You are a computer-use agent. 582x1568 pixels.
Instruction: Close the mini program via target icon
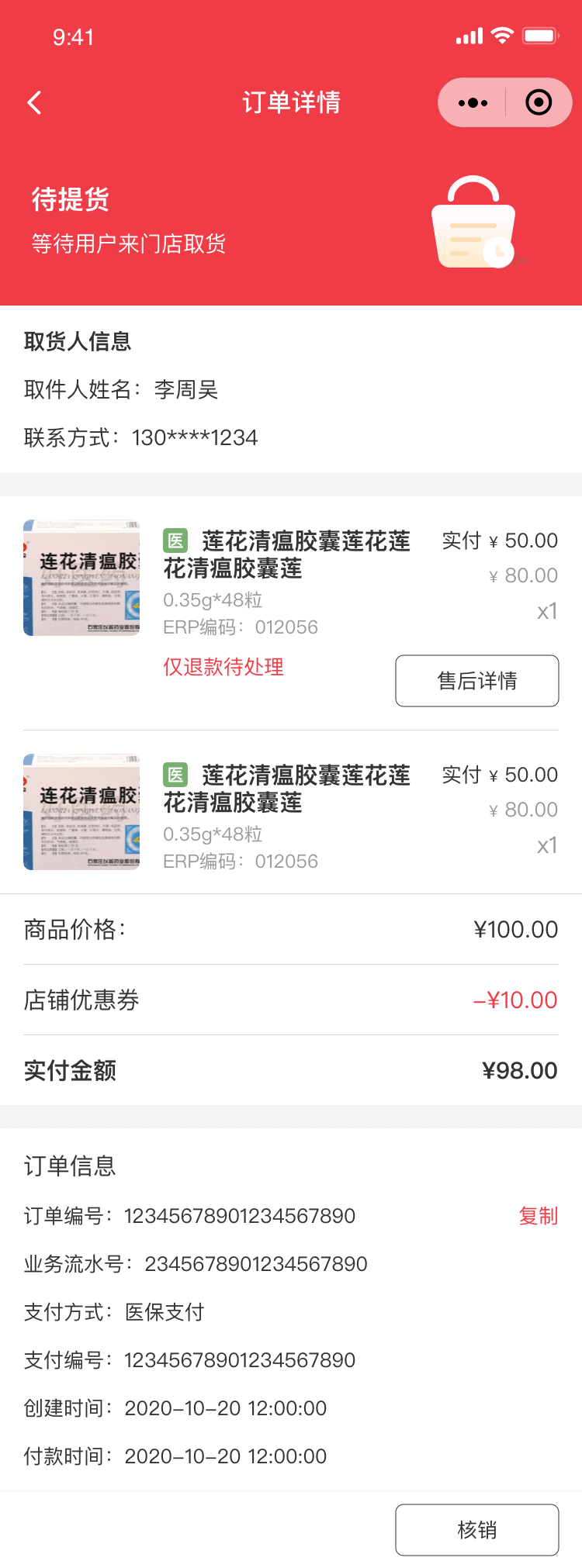pos(539,102)
